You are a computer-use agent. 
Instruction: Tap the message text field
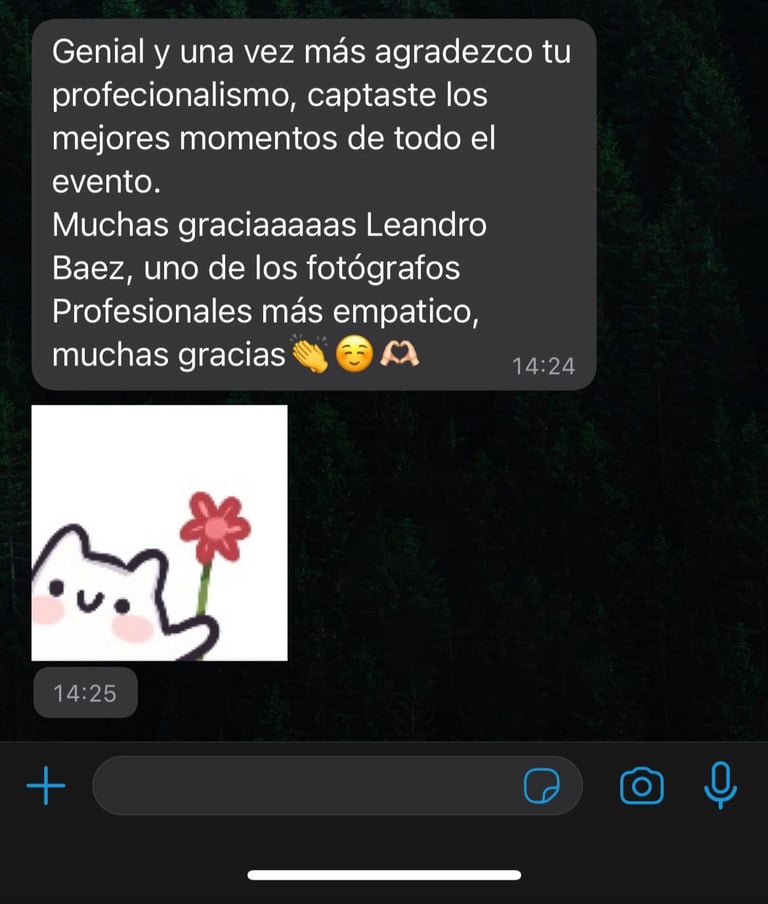[x=300, y=786]
